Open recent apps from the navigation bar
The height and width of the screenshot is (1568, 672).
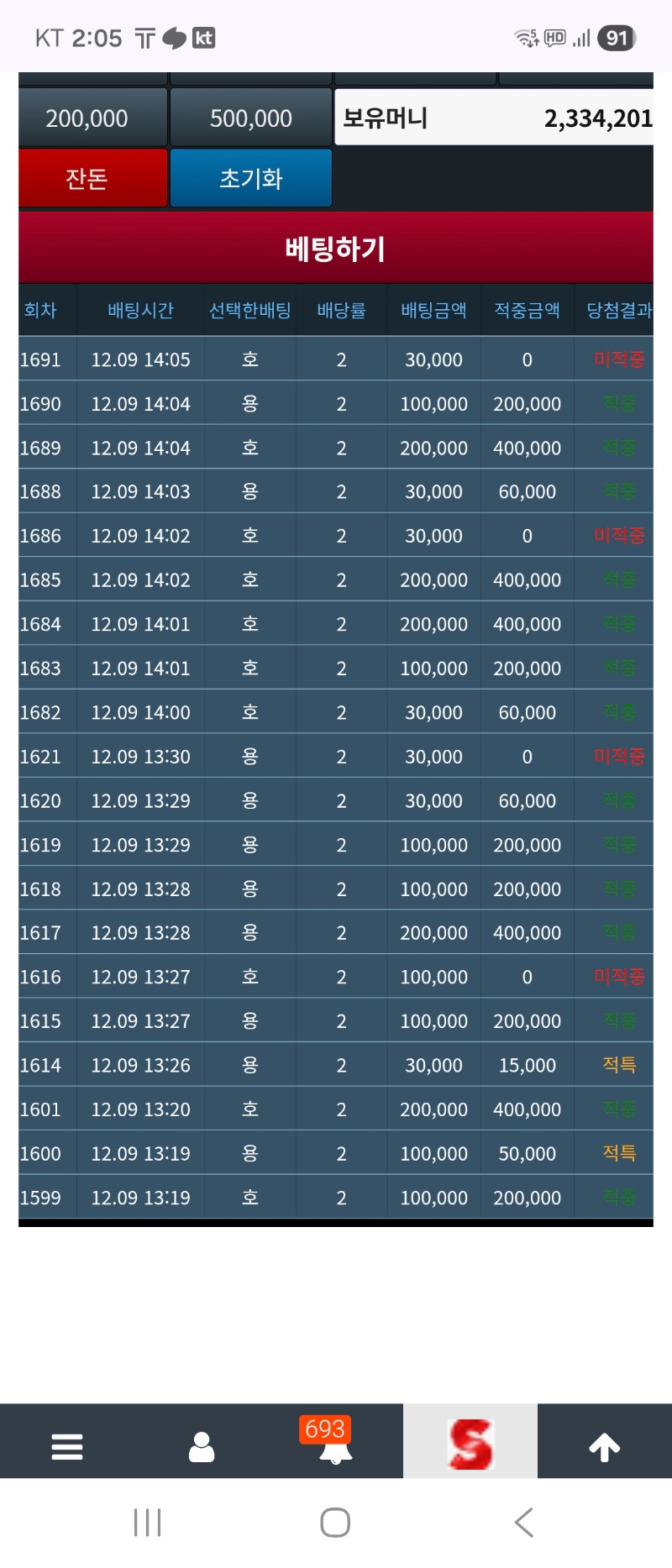pos(148,1522)
